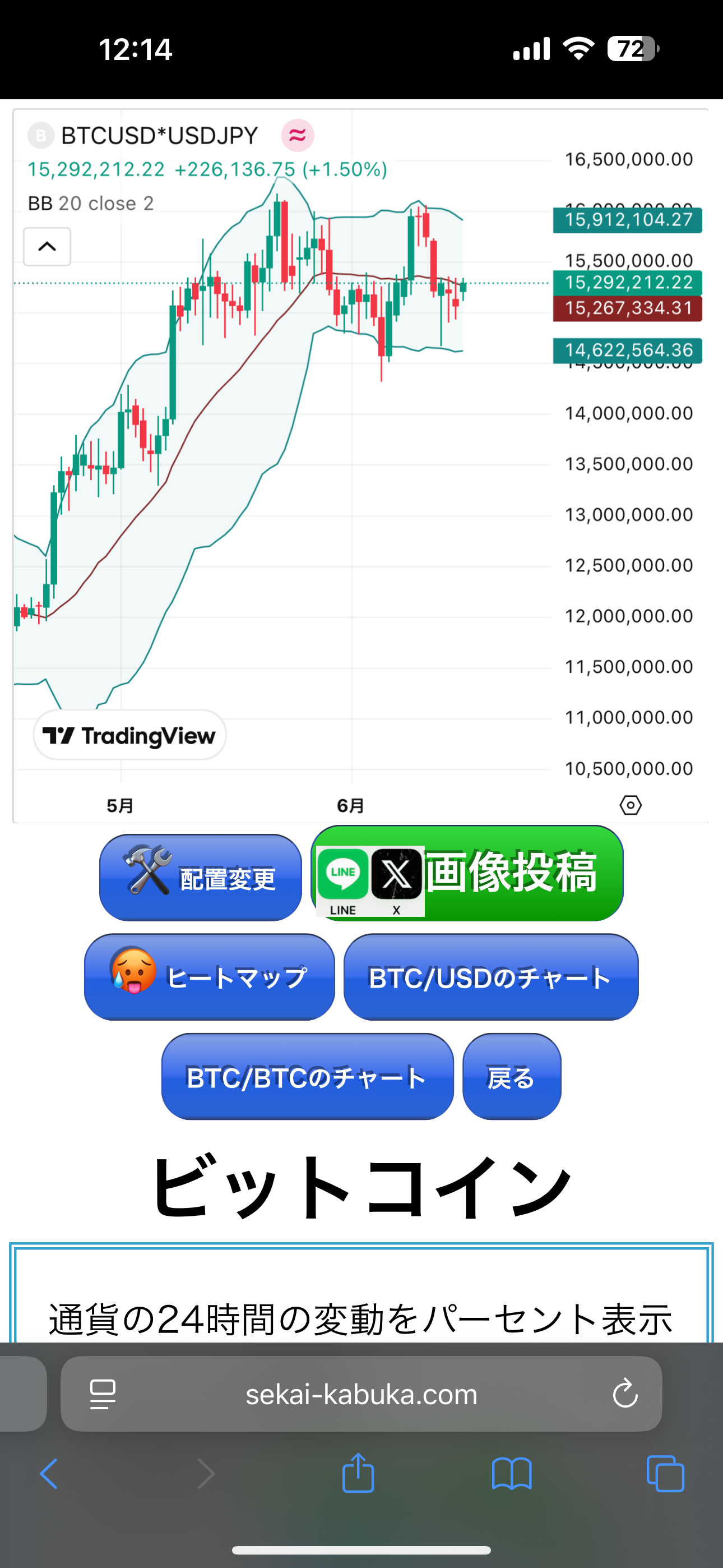Open the chart settings hexagon icon

[631, 805]
